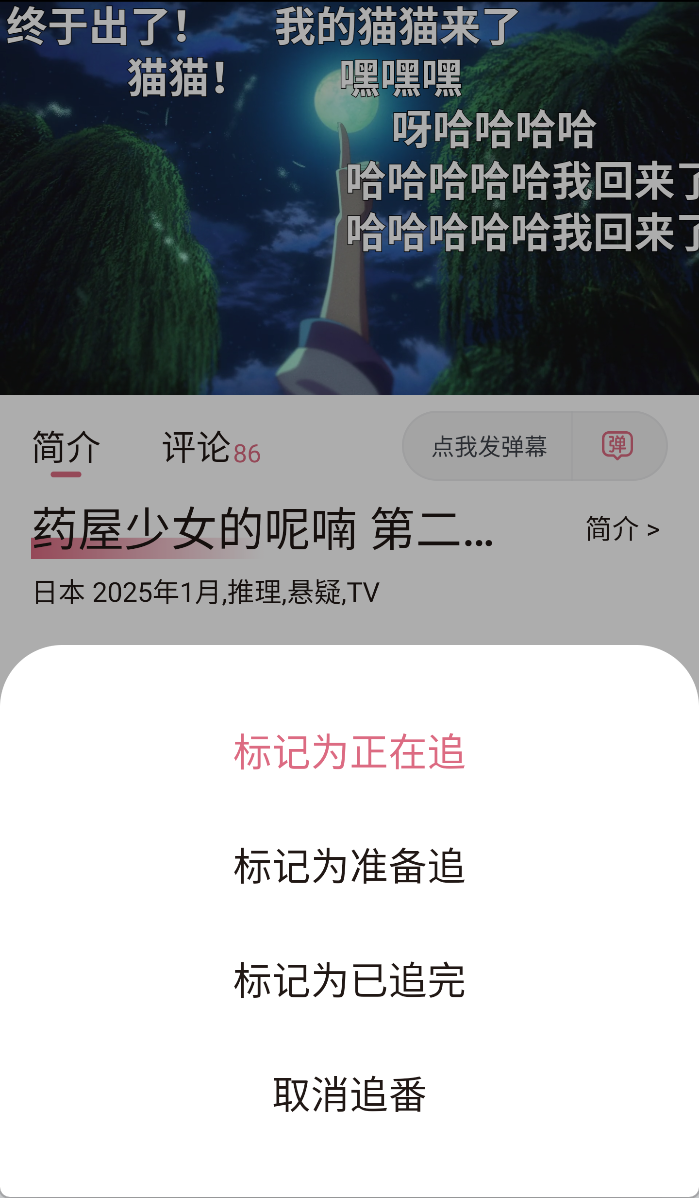The height and width of the screenshot is (1198, 699).
Task: Mark series as 标记为已追完
Action: 349,980
